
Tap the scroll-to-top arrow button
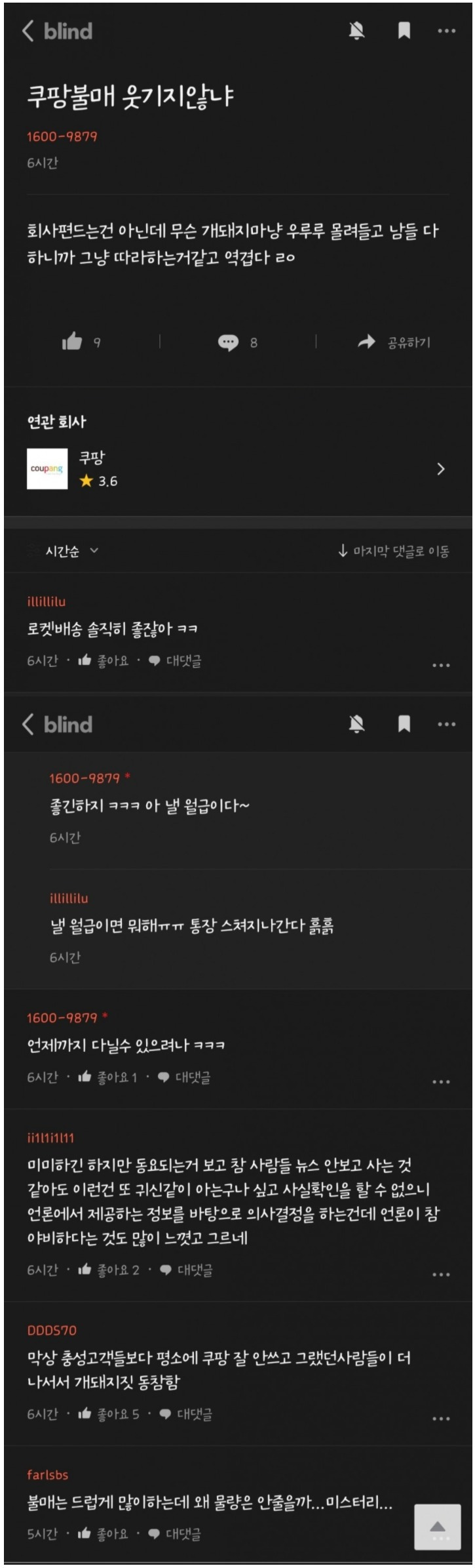click(x=438, y=1527)
